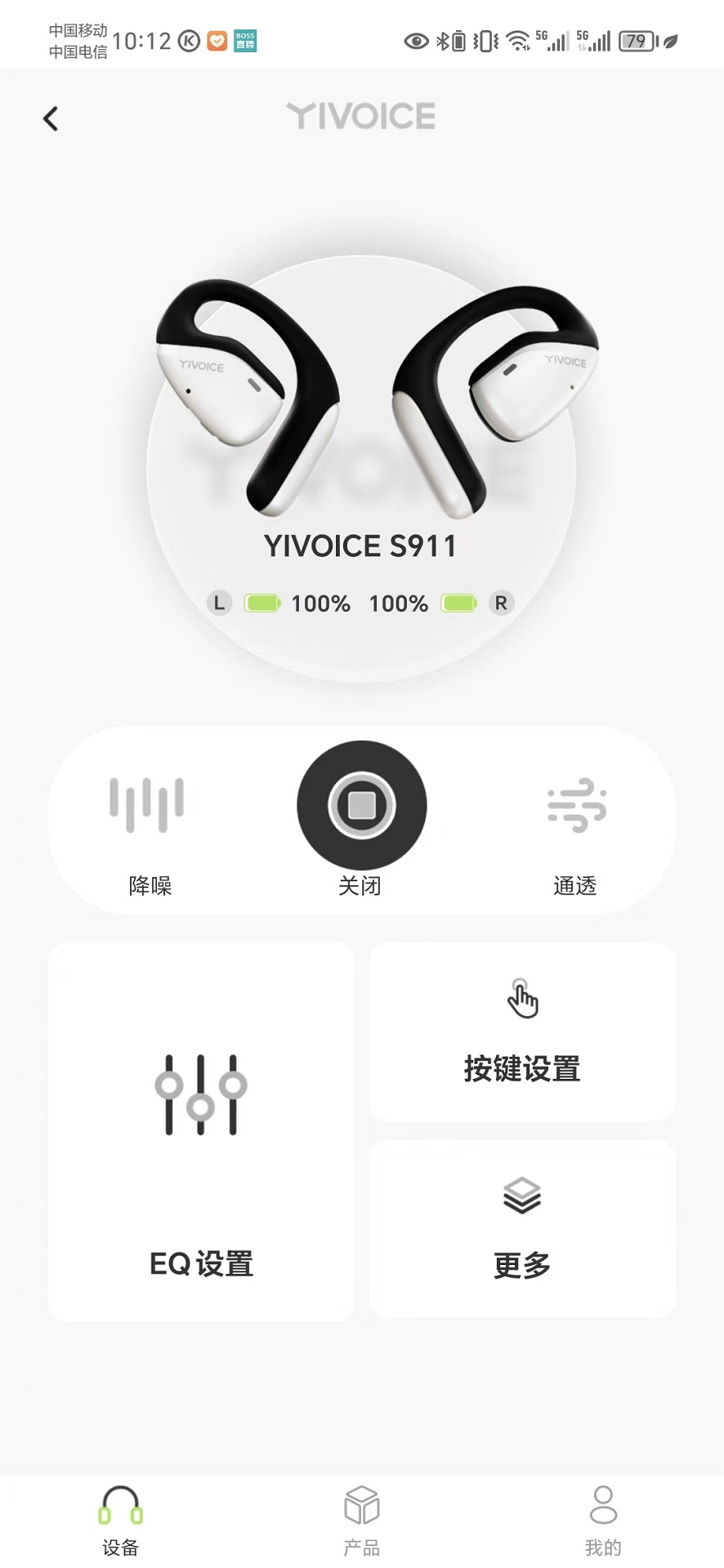Tap the cube icon on 产品 tab
Screen dimensions: 724x1568
pos(360,1507)
